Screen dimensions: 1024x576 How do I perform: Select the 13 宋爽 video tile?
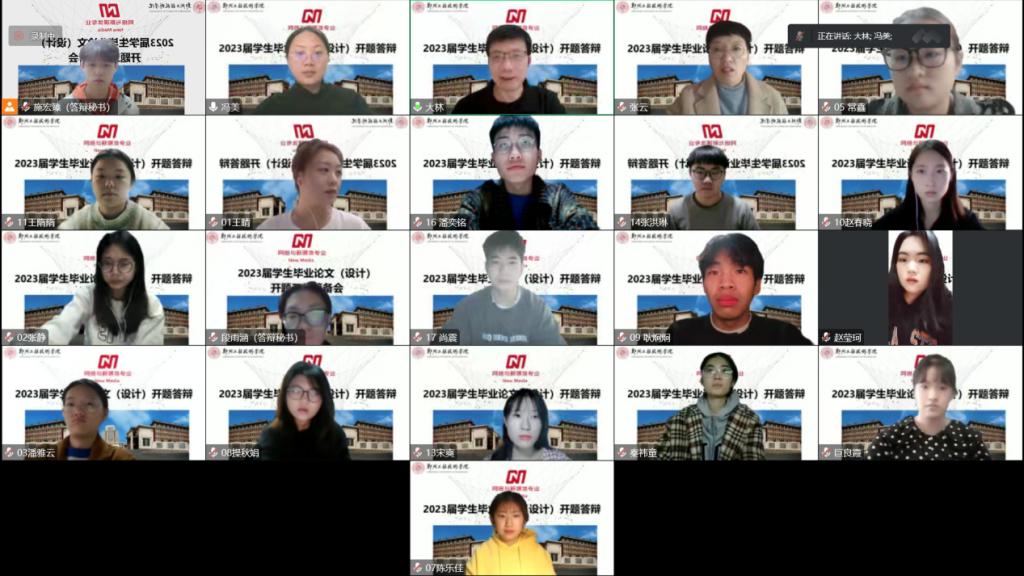point(511,403)
